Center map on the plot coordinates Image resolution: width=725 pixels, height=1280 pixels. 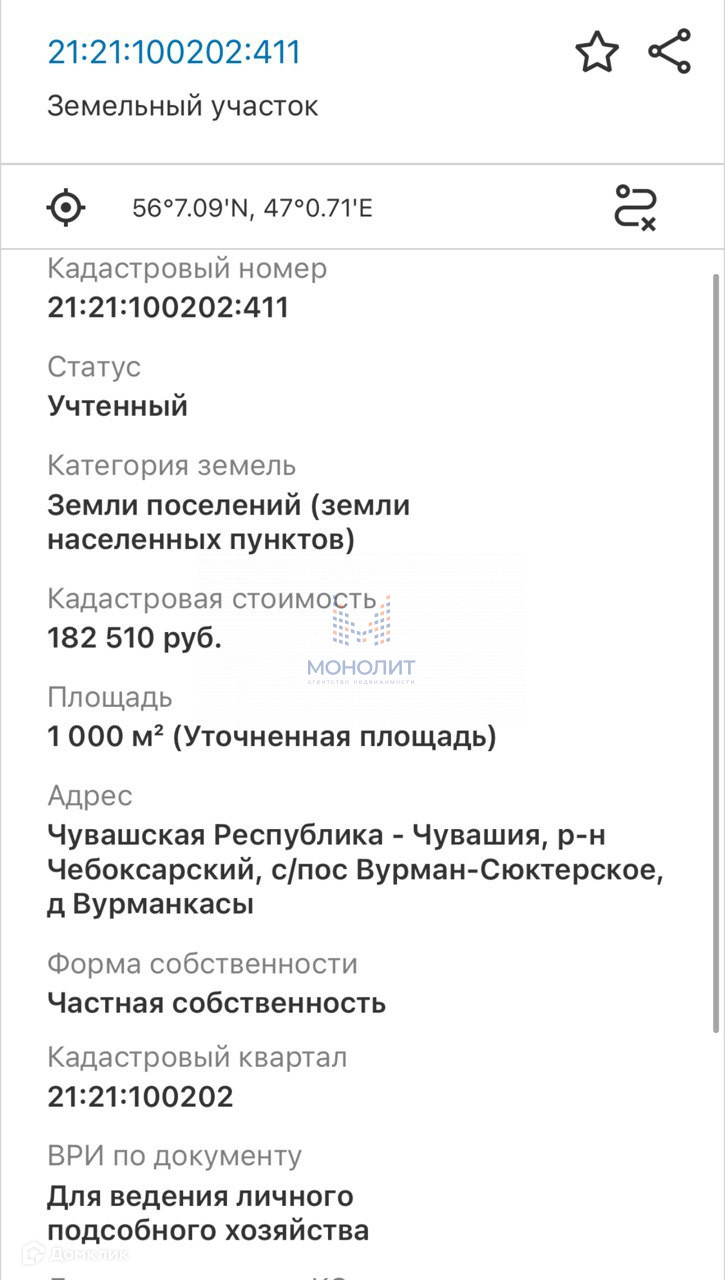66,208
